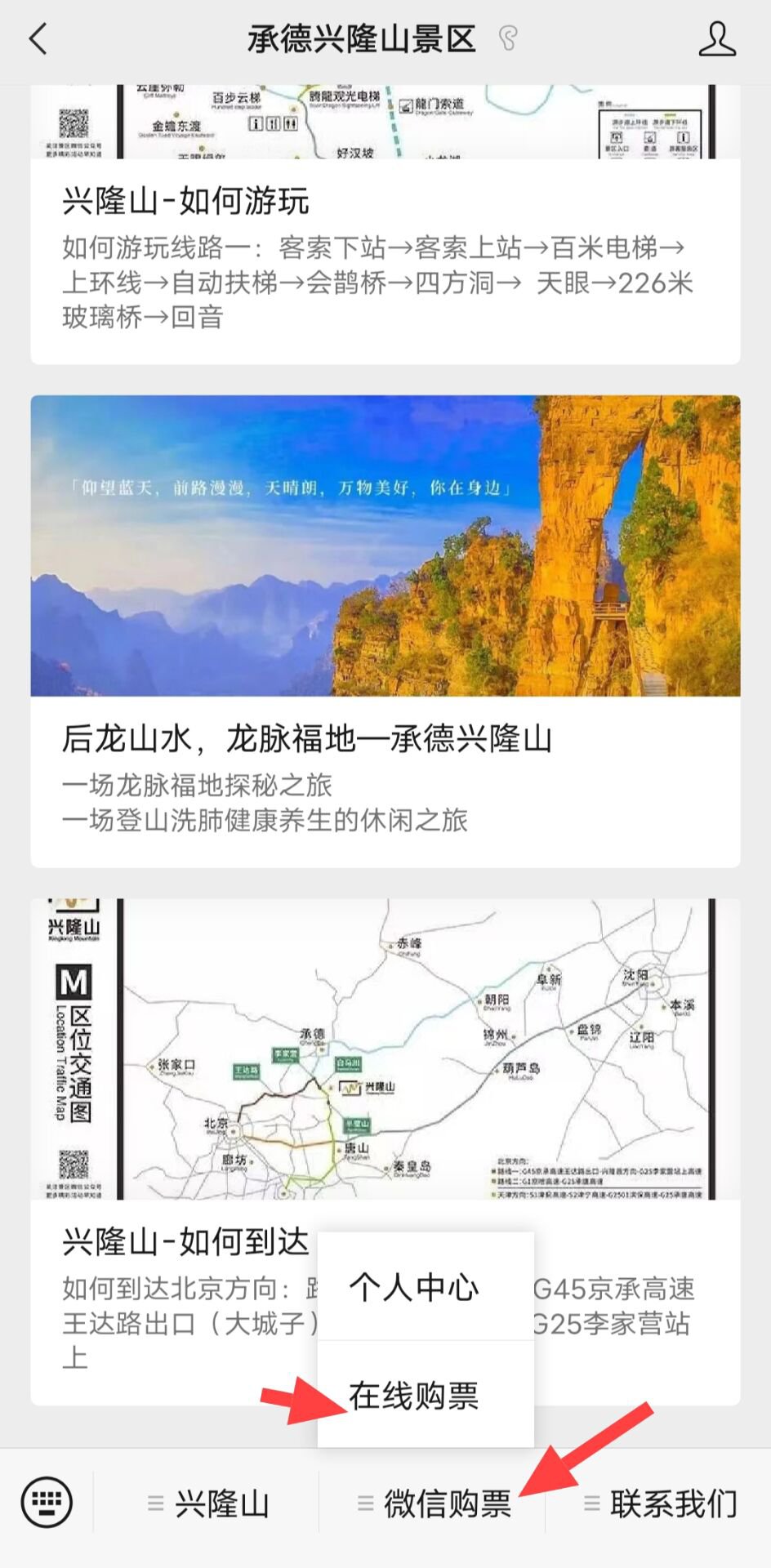
Task: Select 在线购票 from popup menu
Action: tap(414, 1396)
